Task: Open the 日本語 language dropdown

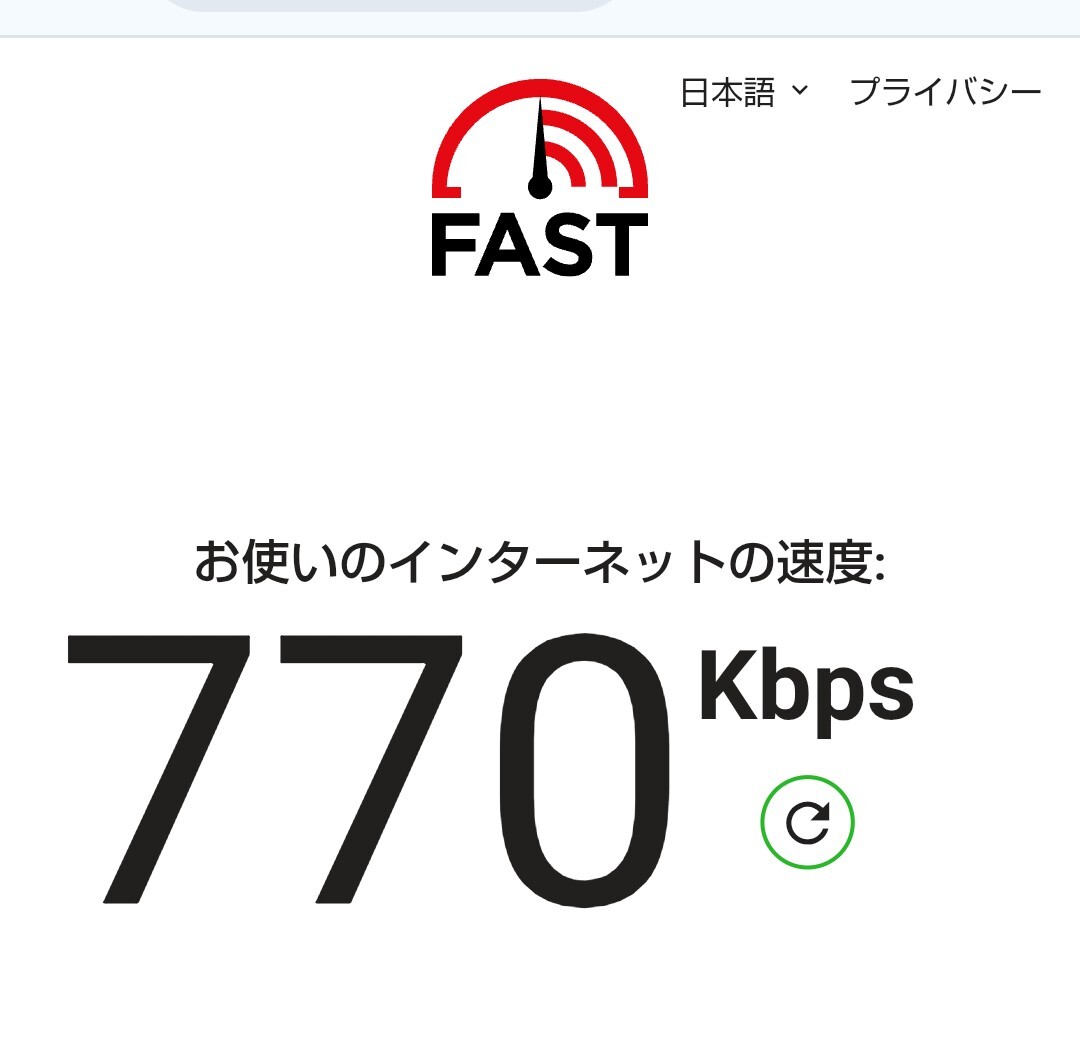Action: tap(743, 93)
